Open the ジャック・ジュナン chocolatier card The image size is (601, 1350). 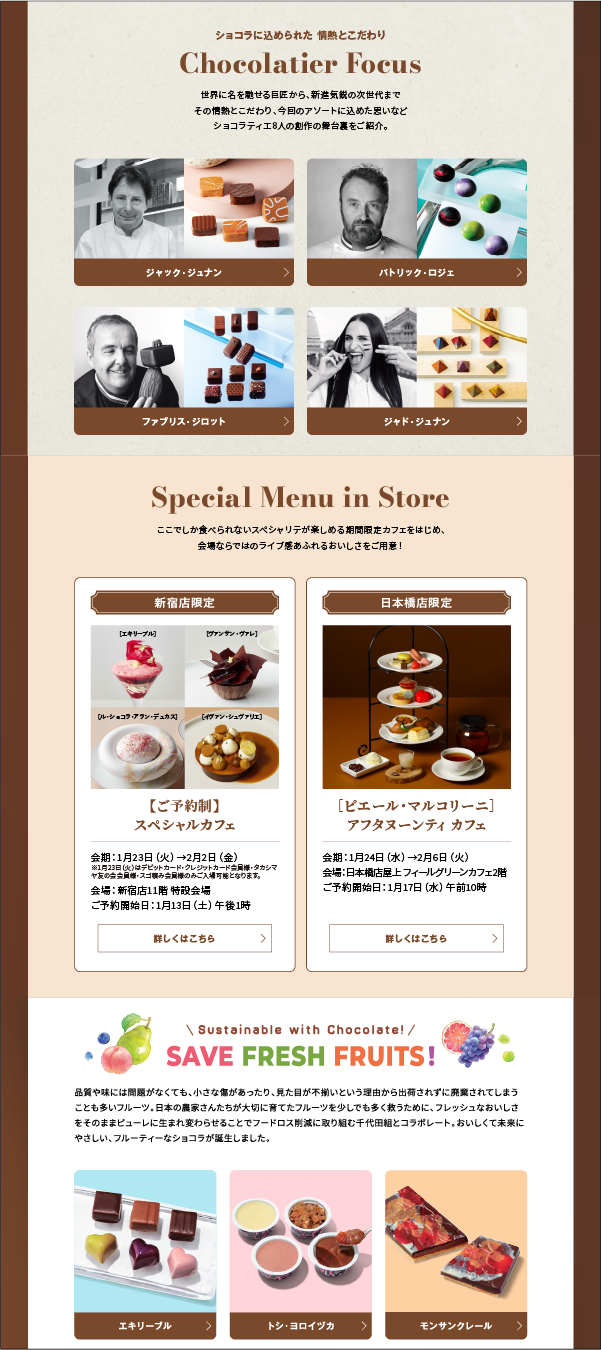click(x=184, y=272)
